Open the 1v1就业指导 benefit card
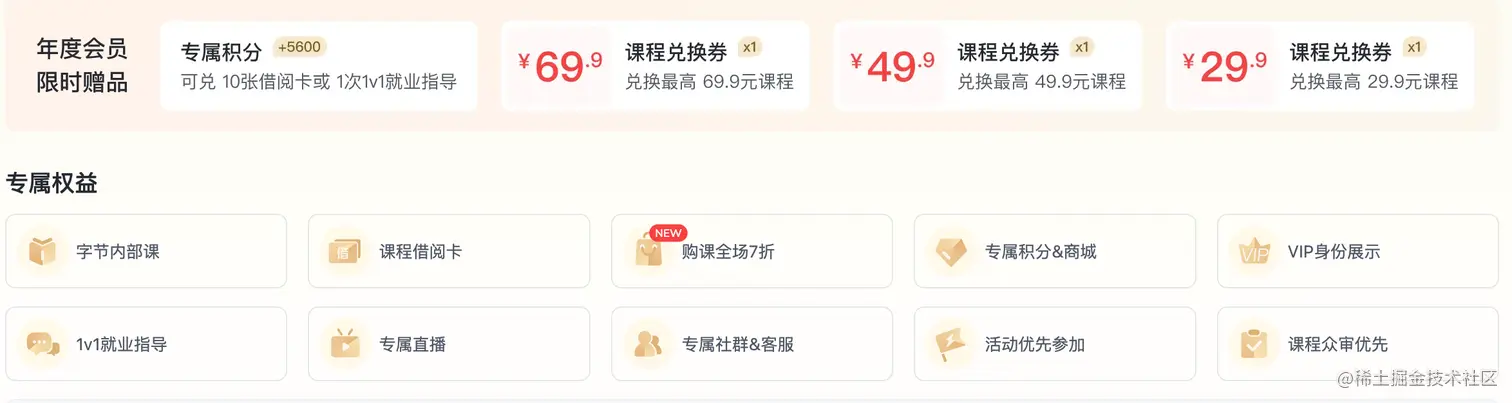Image resolution: width=1512 pixels, height=403 pixels. [146, 344]
